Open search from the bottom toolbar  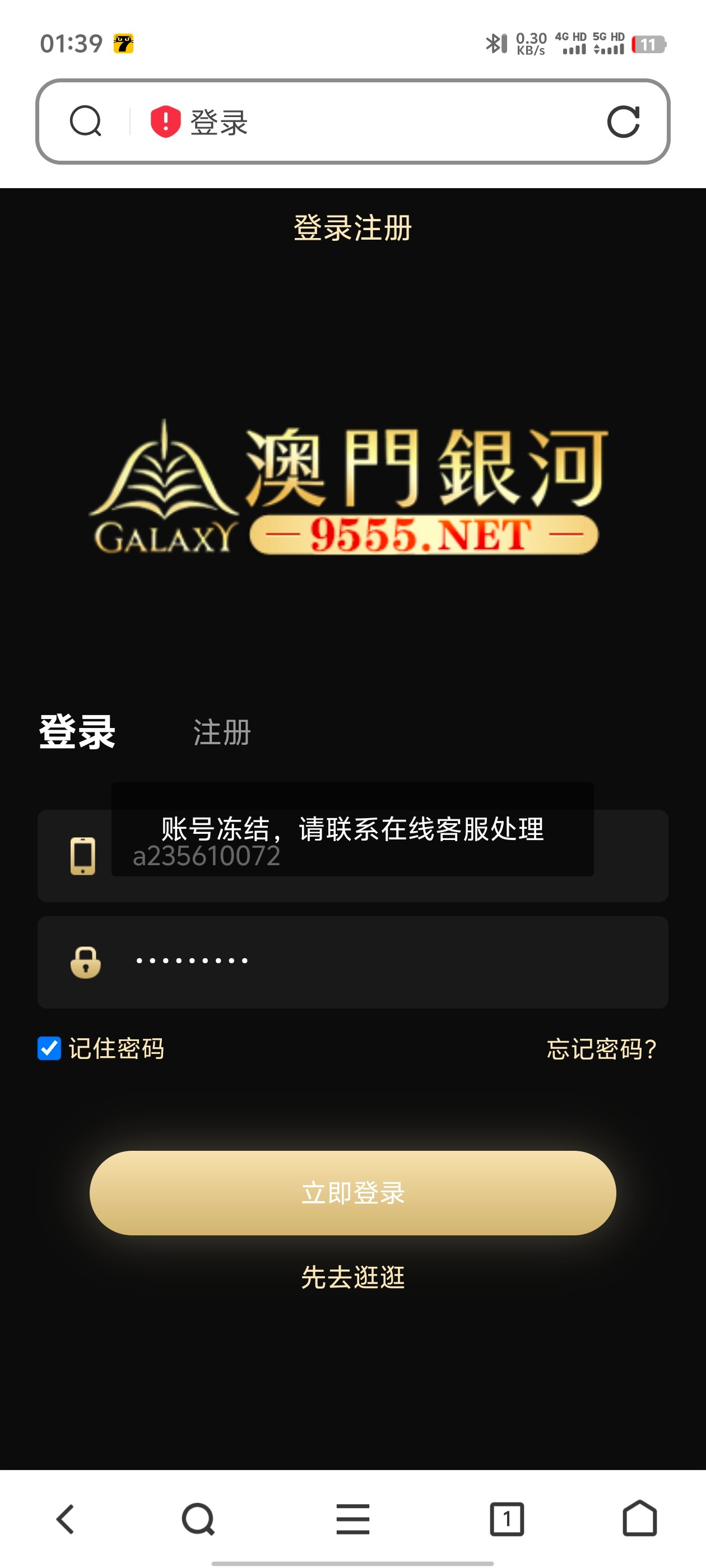click(x=198, y=1519)
